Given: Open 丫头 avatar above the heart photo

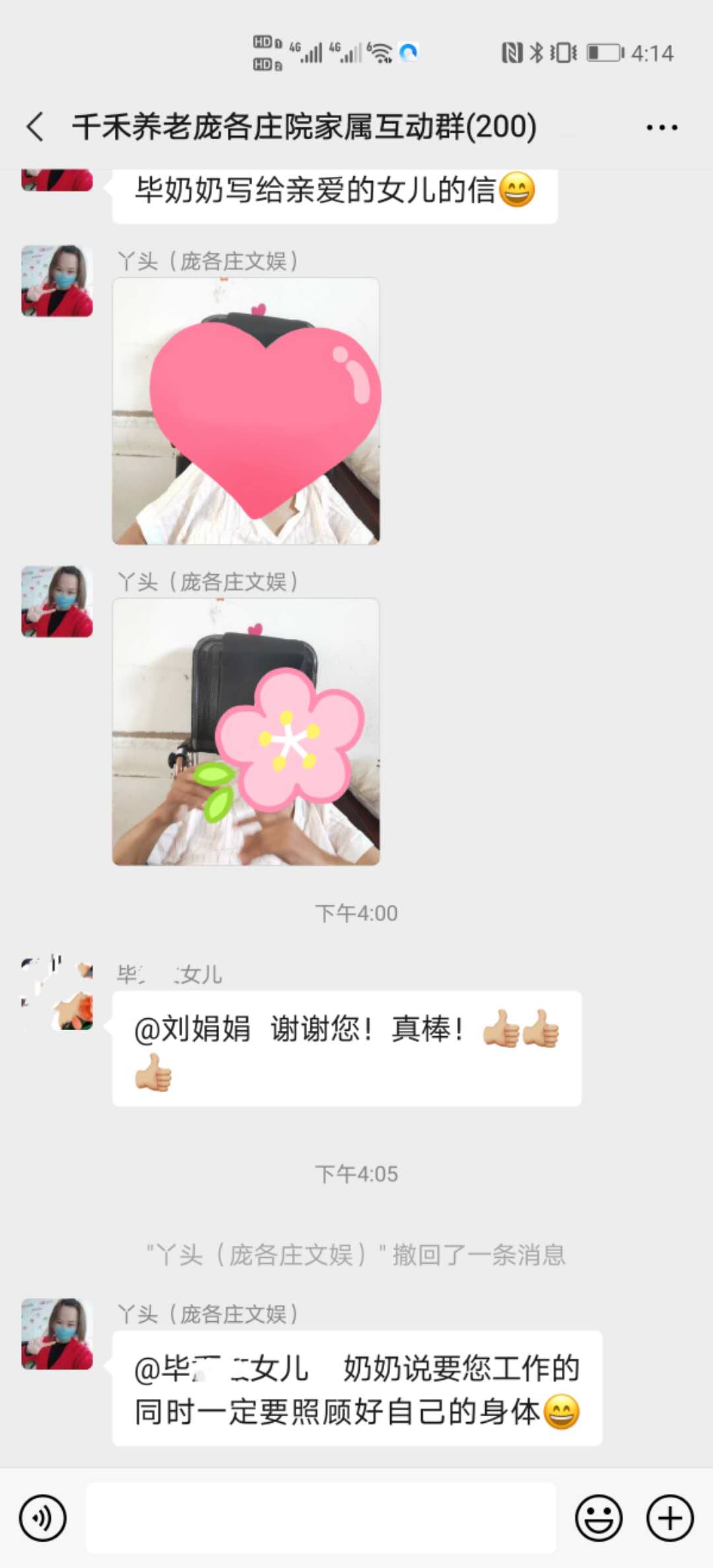Looking at the screenshot, I should (x=57, y=281).
